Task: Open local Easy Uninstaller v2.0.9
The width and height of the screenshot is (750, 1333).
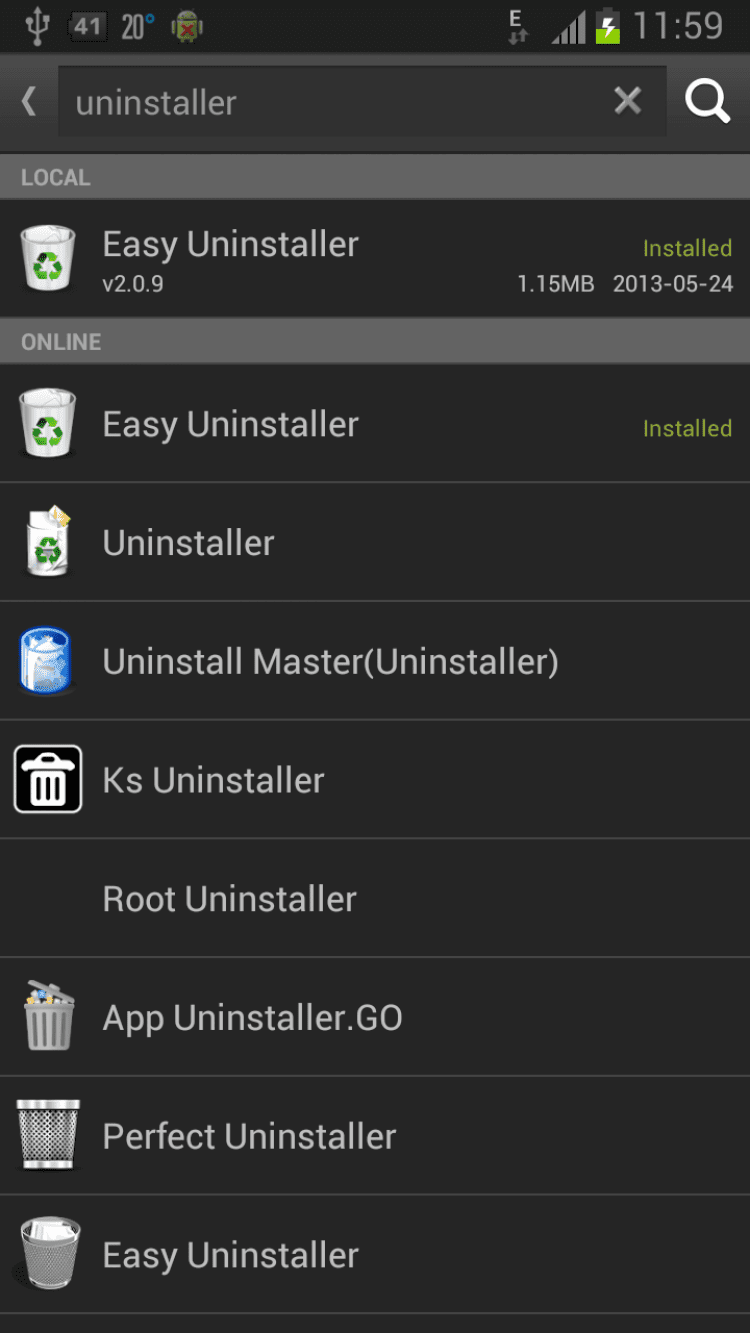Action: (x=375, y=258)
